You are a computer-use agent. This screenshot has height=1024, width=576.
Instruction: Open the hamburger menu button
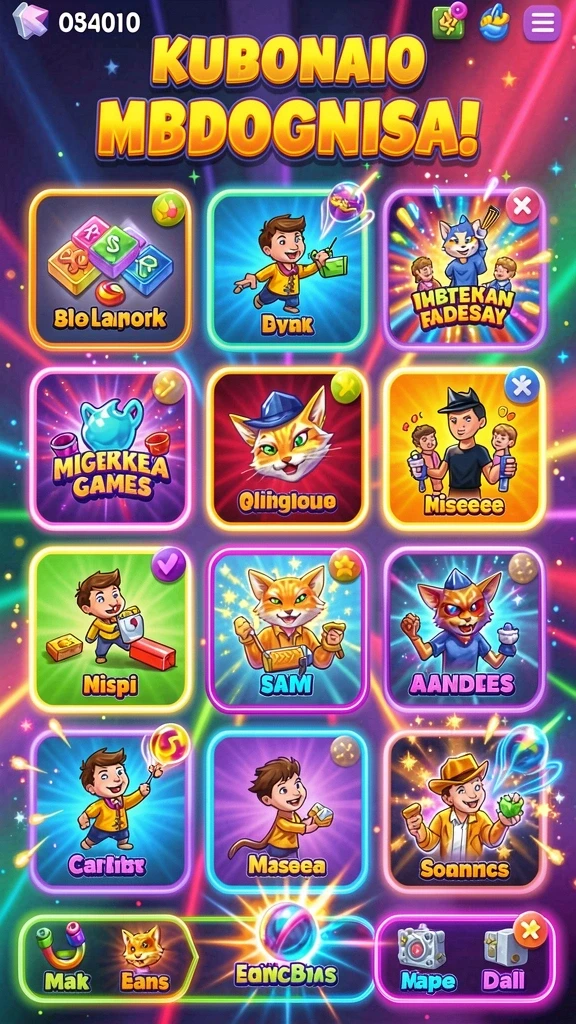(542, 23)
